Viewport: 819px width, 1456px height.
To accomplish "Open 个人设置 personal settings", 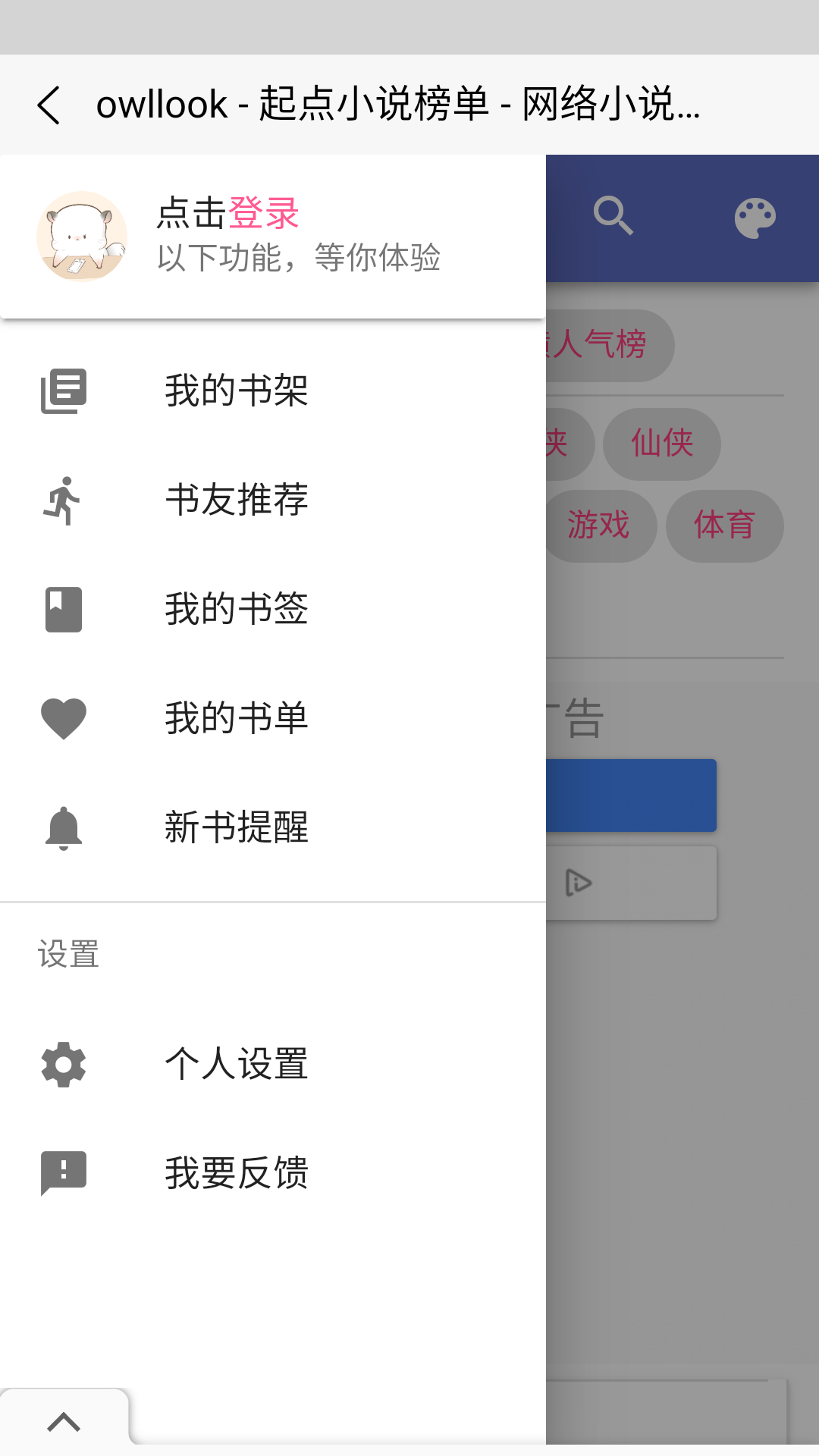I will [236, 1064].
